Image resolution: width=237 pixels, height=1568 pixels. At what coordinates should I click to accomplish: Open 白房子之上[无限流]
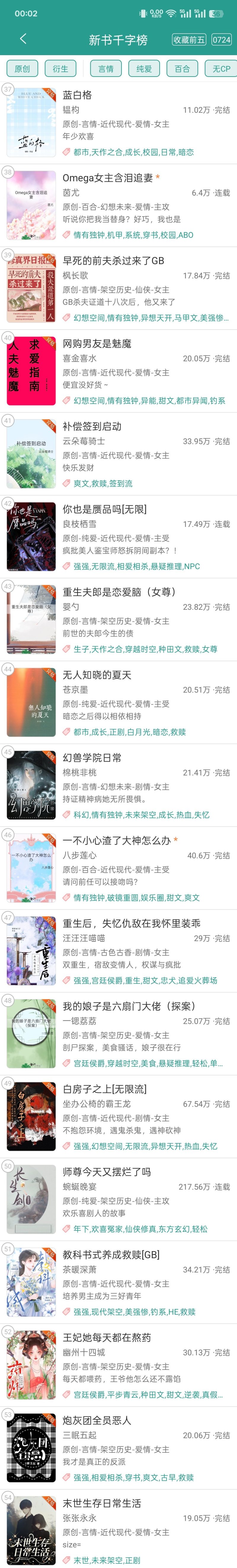point(105,1088)
